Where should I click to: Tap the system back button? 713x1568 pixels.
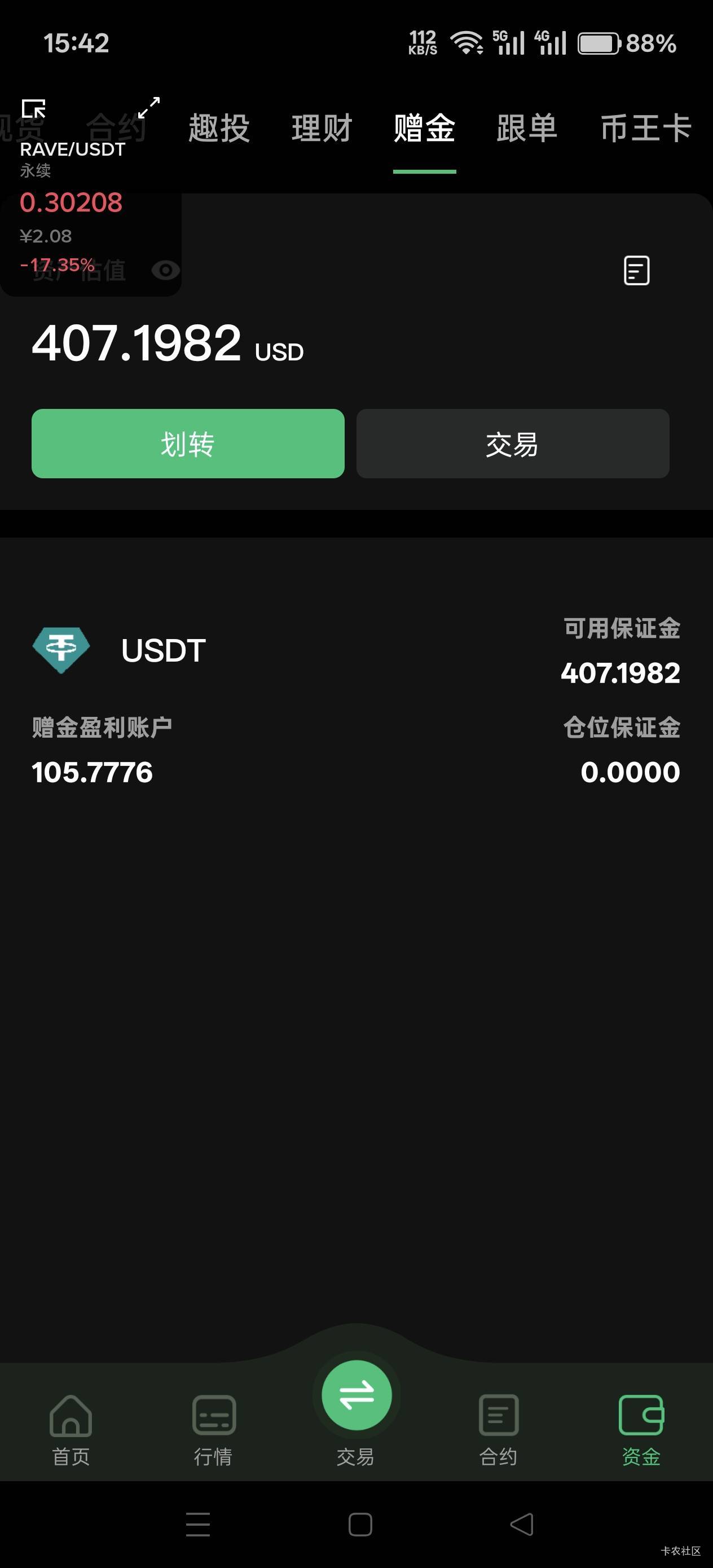(522, 1525)
